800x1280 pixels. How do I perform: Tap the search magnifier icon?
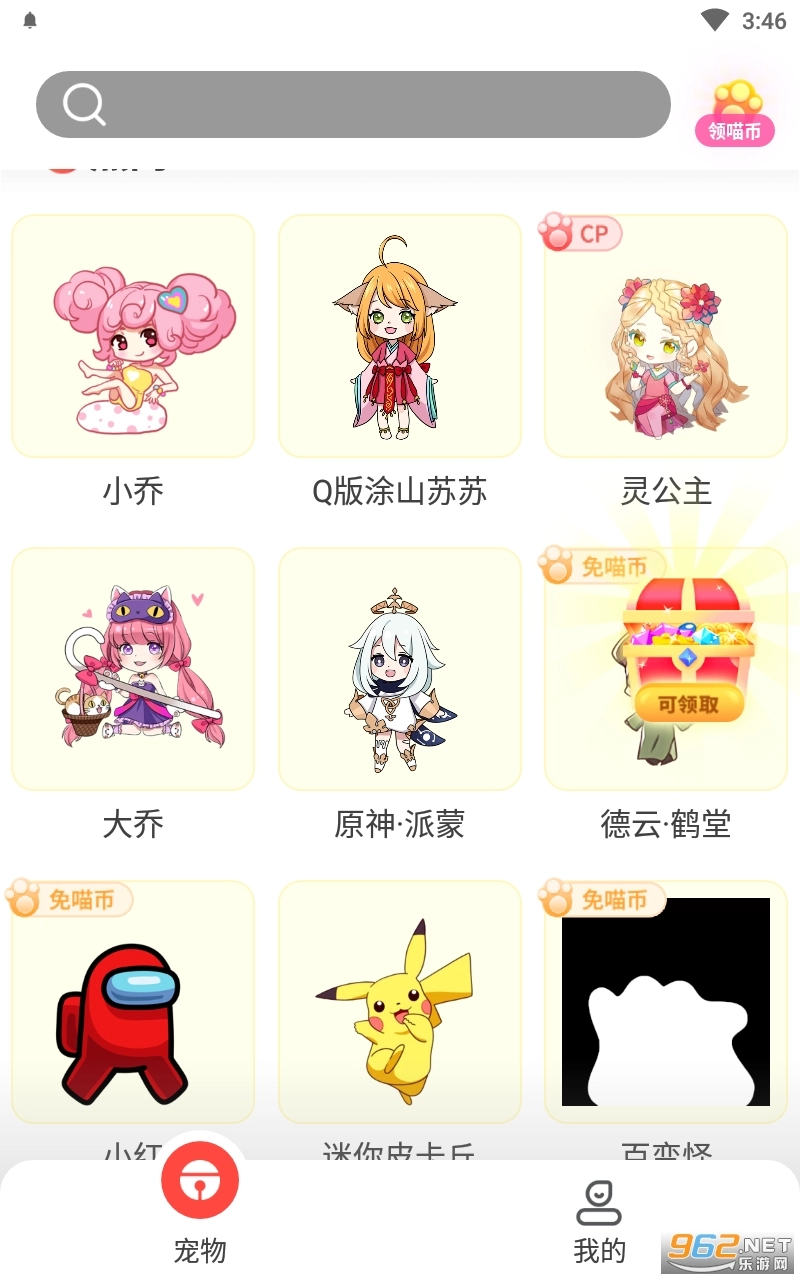[x=84, y=104]
